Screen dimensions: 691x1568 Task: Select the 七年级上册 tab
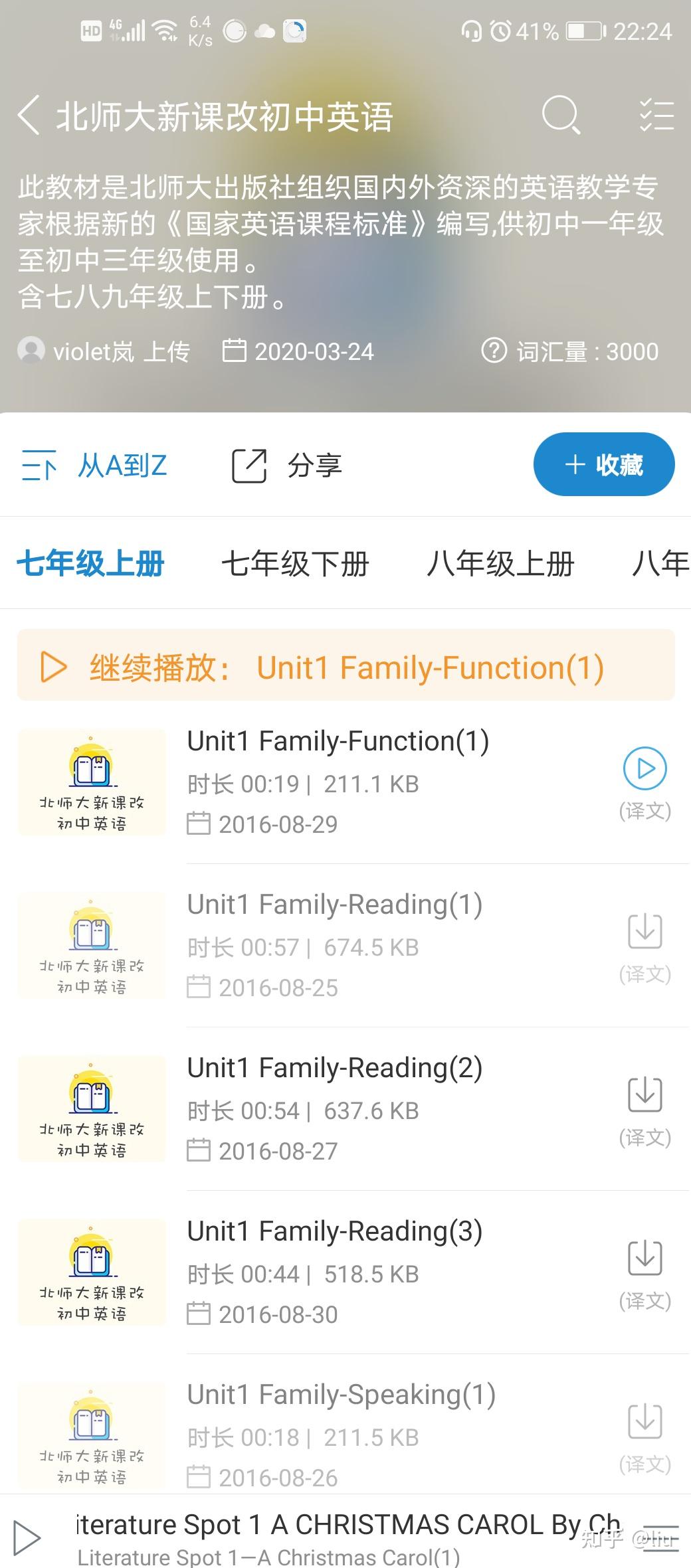coord(90,564)
